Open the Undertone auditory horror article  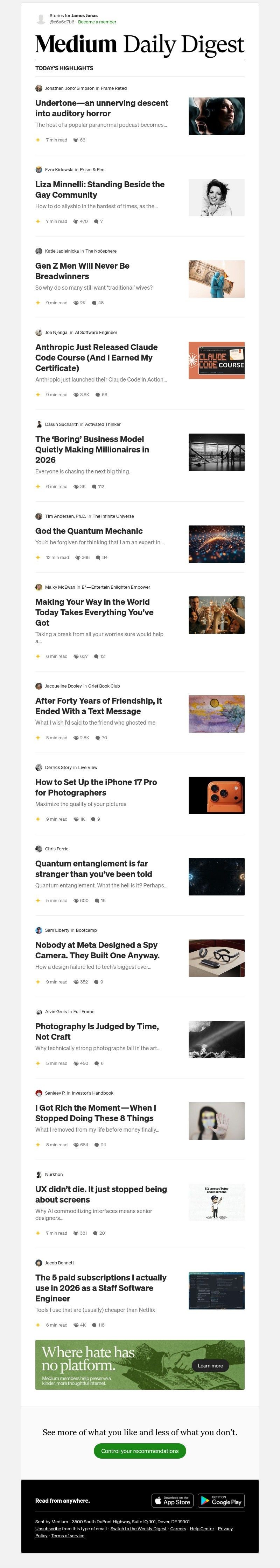(x=101, y=108)
